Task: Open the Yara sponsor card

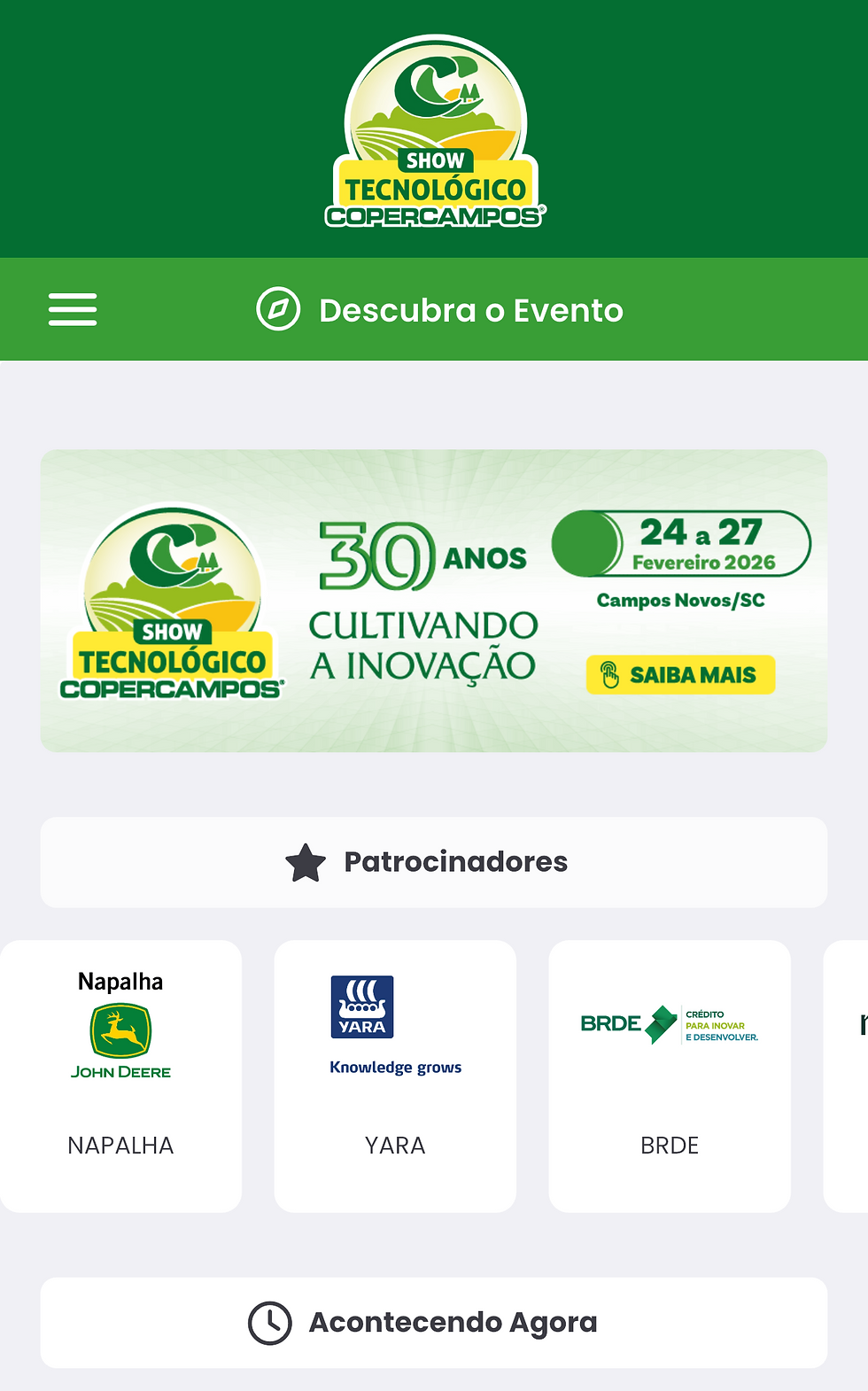Action: pyautogui.click(x=395, y=1076)
